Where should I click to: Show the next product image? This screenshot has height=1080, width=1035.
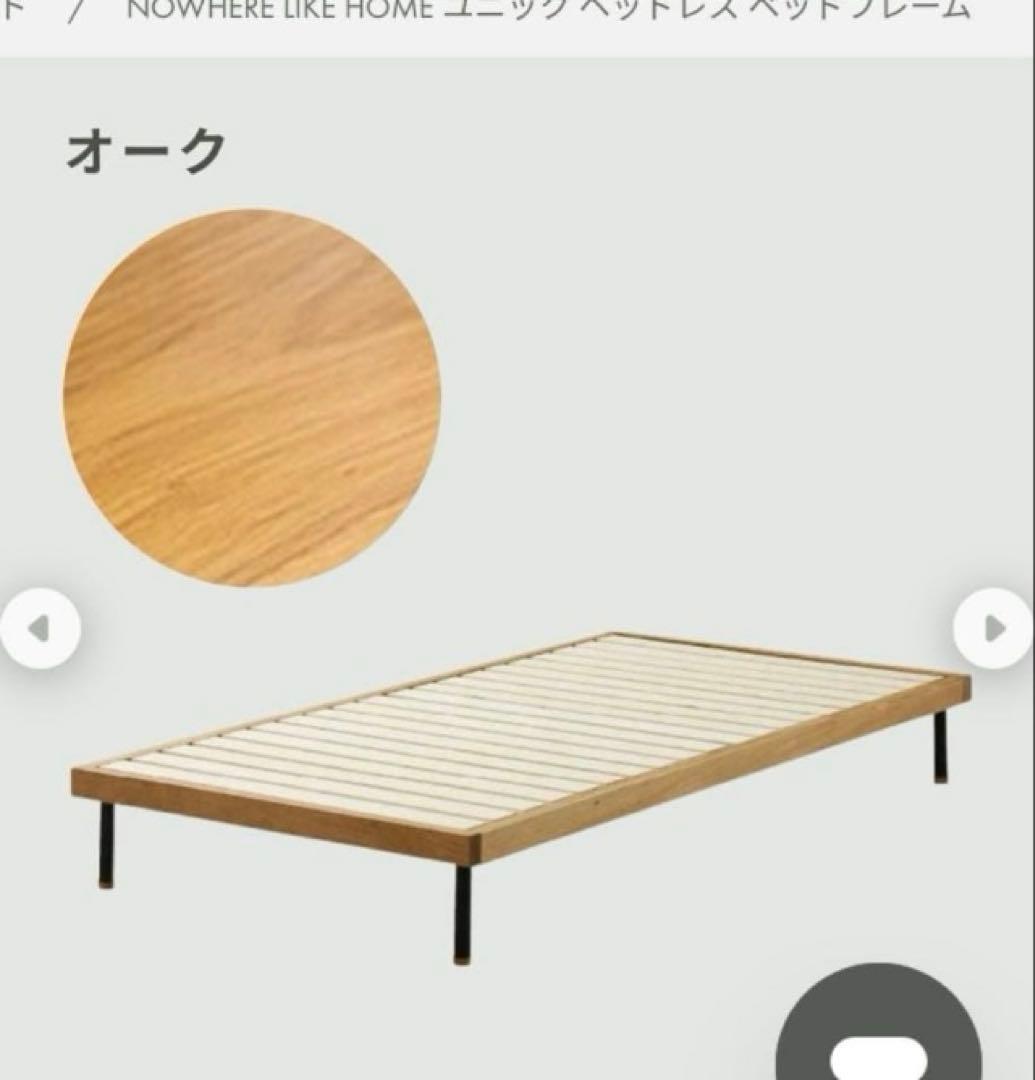pyautogui.click(x=992, y=628)
